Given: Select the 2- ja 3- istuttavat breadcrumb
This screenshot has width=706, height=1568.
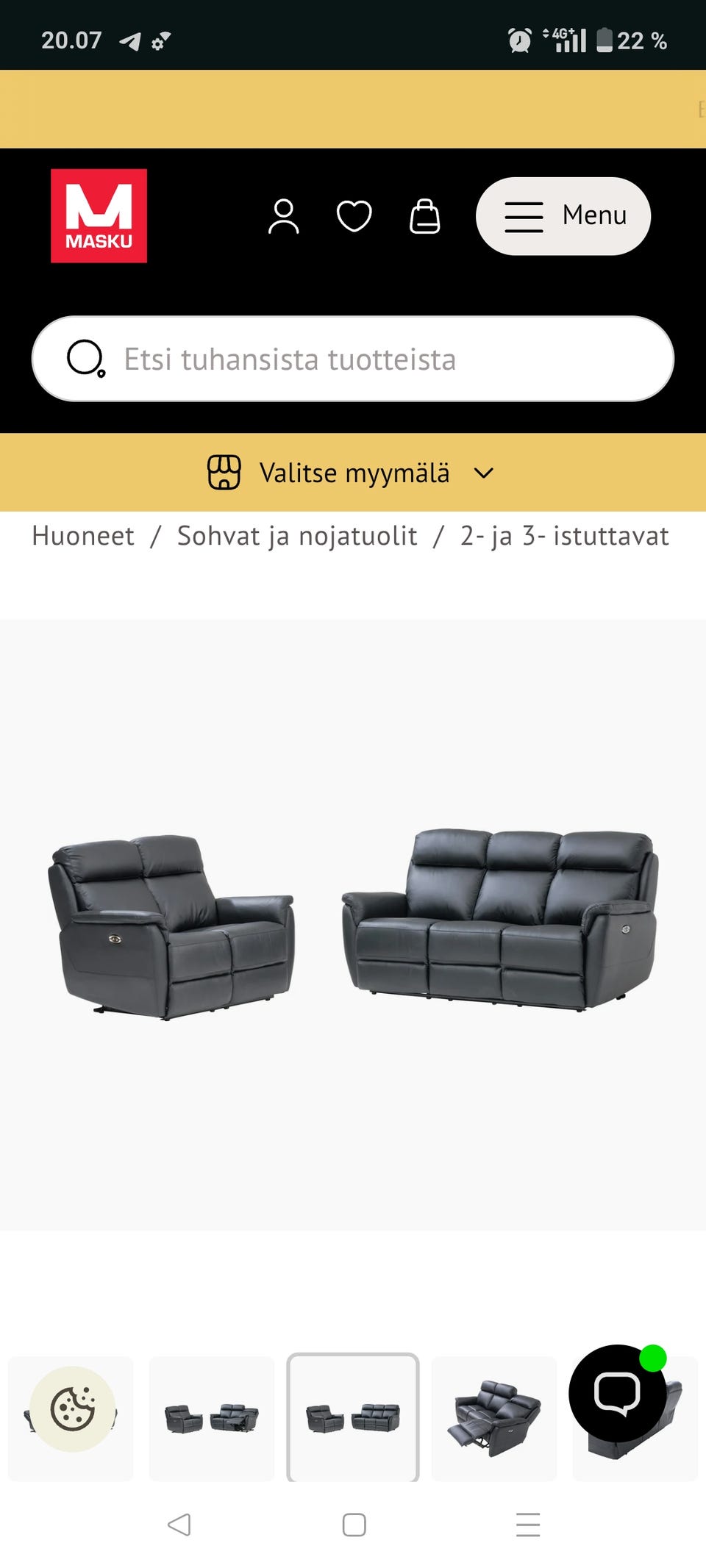Looking at the screenshot, I should tap(564, 536).
